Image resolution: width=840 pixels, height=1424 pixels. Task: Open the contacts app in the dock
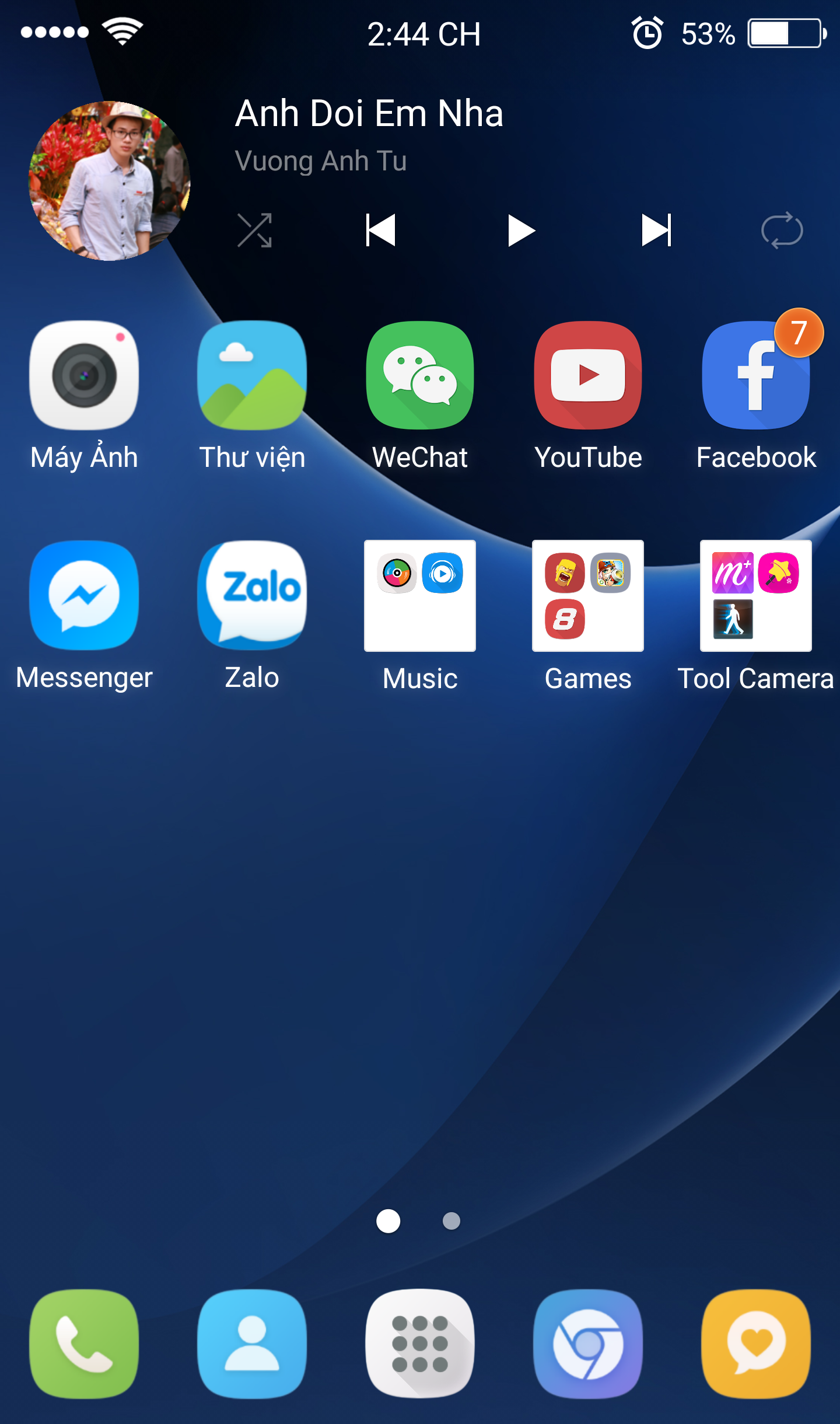252,1344
